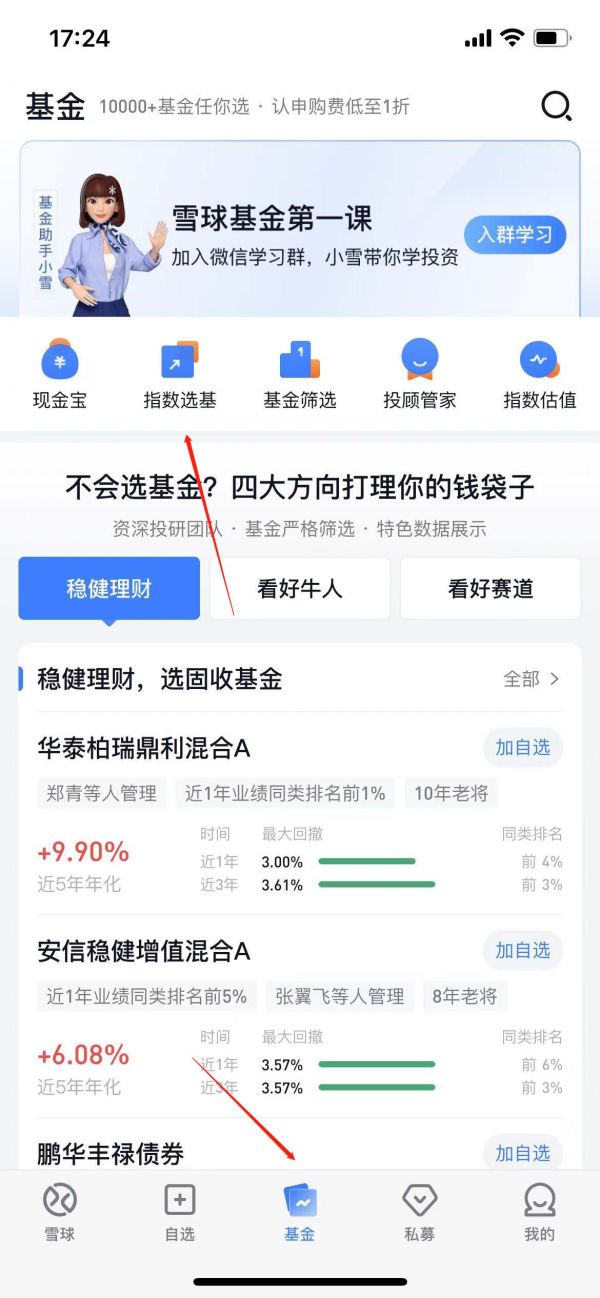Viewport: 600px width, 1298px height.
Task: Open the 私募 bottom tab
Action: [420, 1212]
